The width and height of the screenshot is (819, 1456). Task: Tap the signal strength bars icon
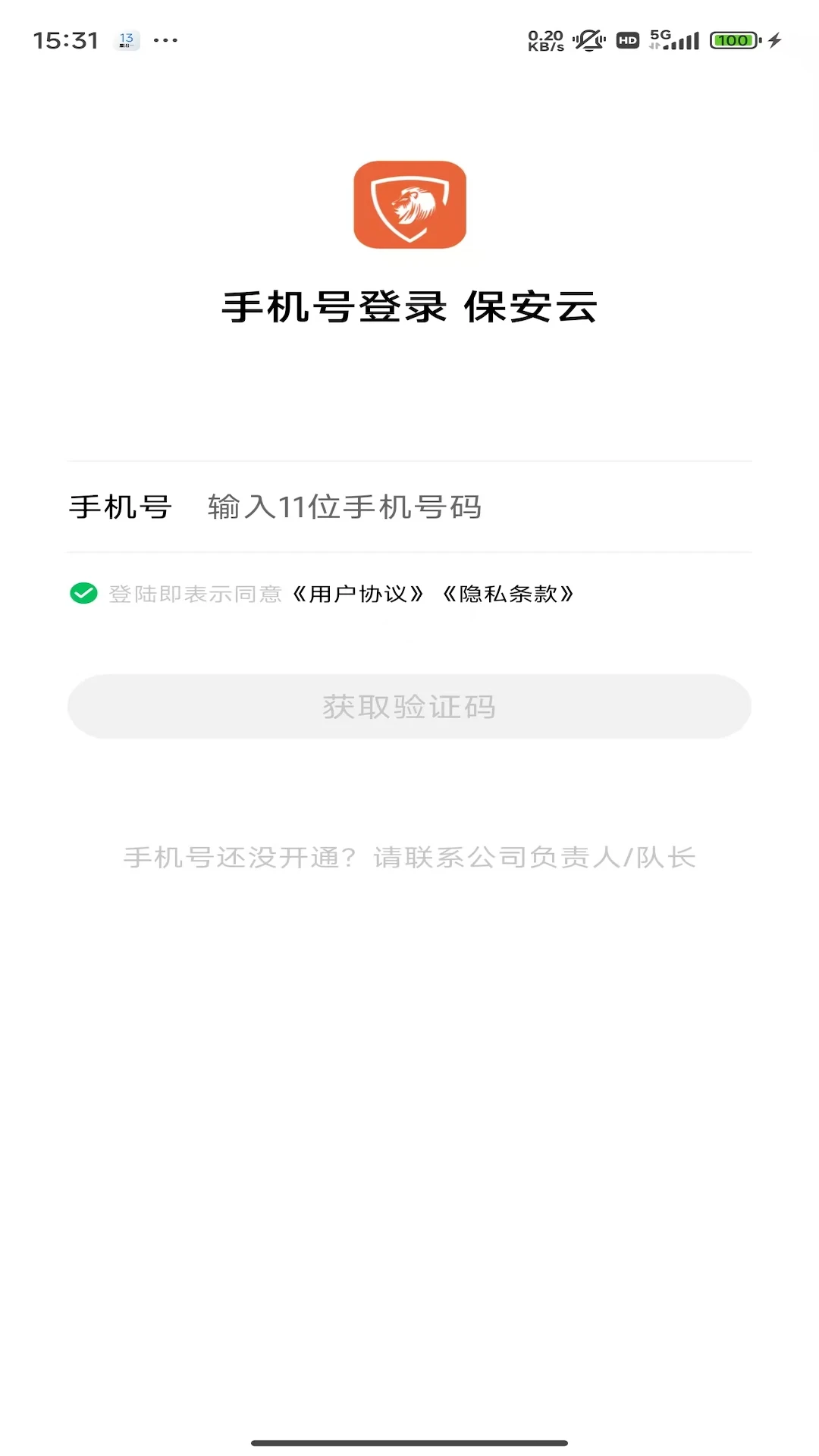tap(682, 39)
